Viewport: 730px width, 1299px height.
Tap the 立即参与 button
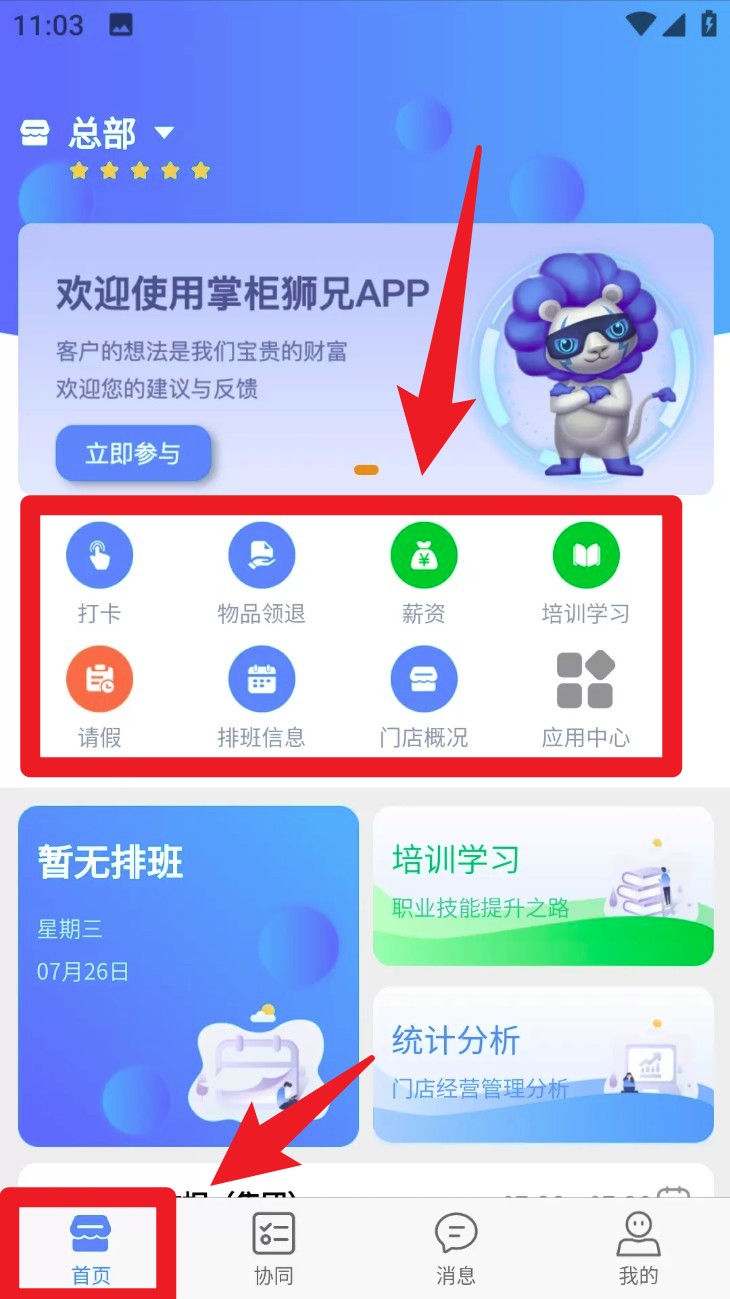coord(133,453)
